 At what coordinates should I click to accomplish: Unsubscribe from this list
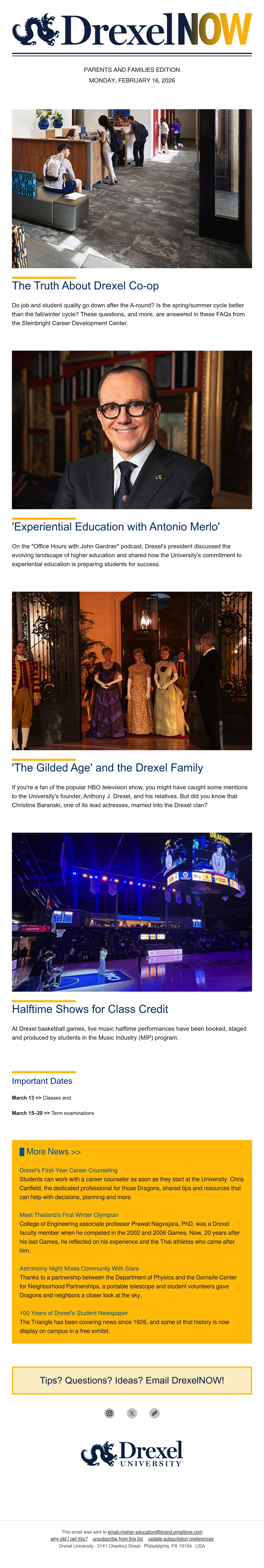pyautogui.click(x=118, y=1538)
